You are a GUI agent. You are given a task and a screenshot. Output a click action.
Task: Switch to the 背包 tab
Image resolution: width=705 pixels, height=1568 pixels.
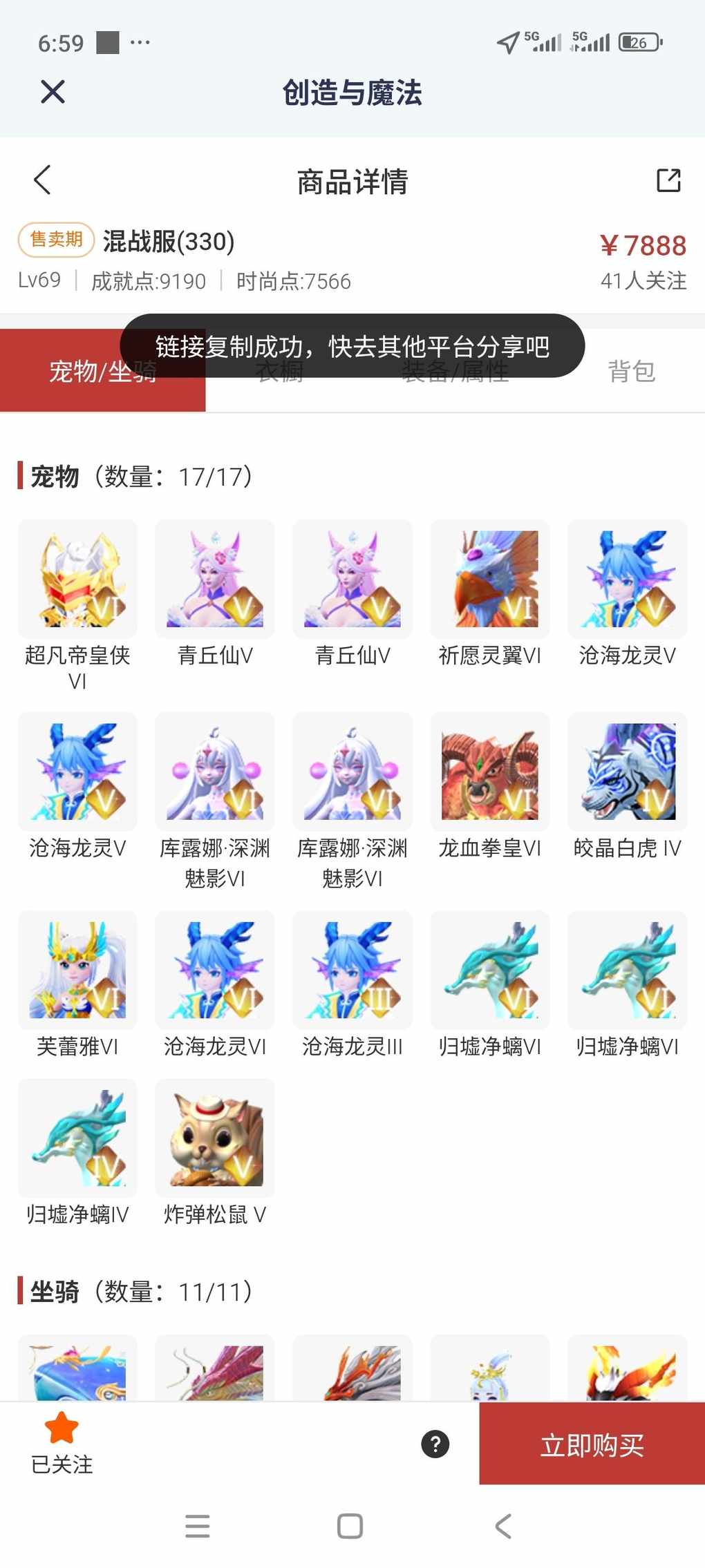tap(631, 372)
